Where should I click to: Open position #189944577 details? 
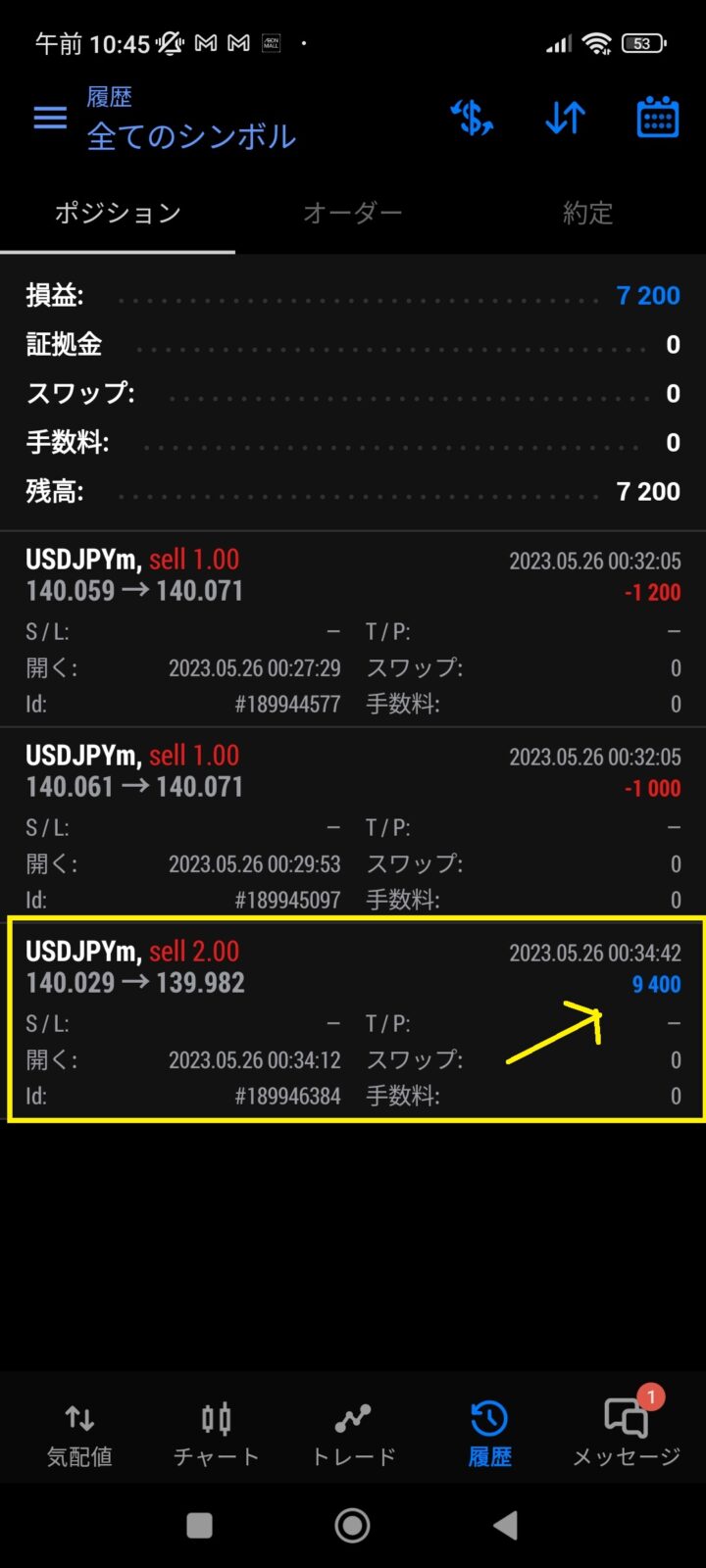point(353,629)
